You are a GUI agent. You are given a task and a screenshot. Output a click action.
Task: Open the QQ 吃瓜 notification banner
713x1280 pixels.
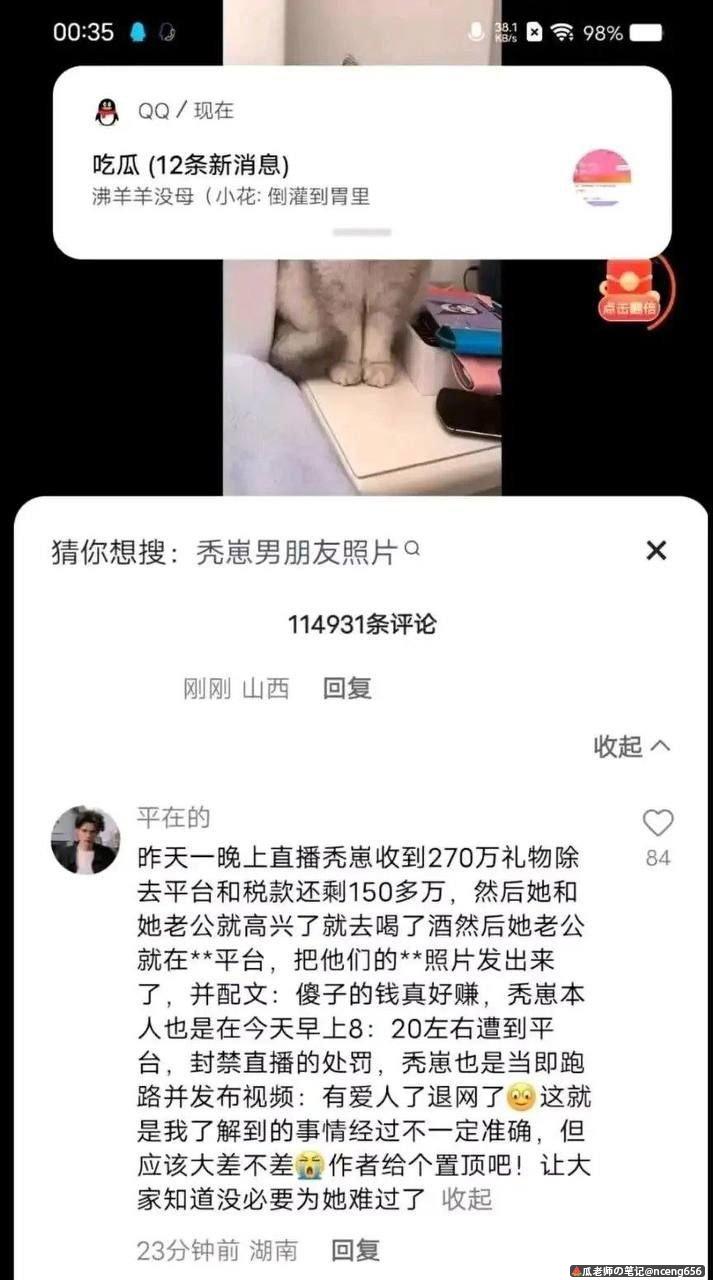[362, 163]
